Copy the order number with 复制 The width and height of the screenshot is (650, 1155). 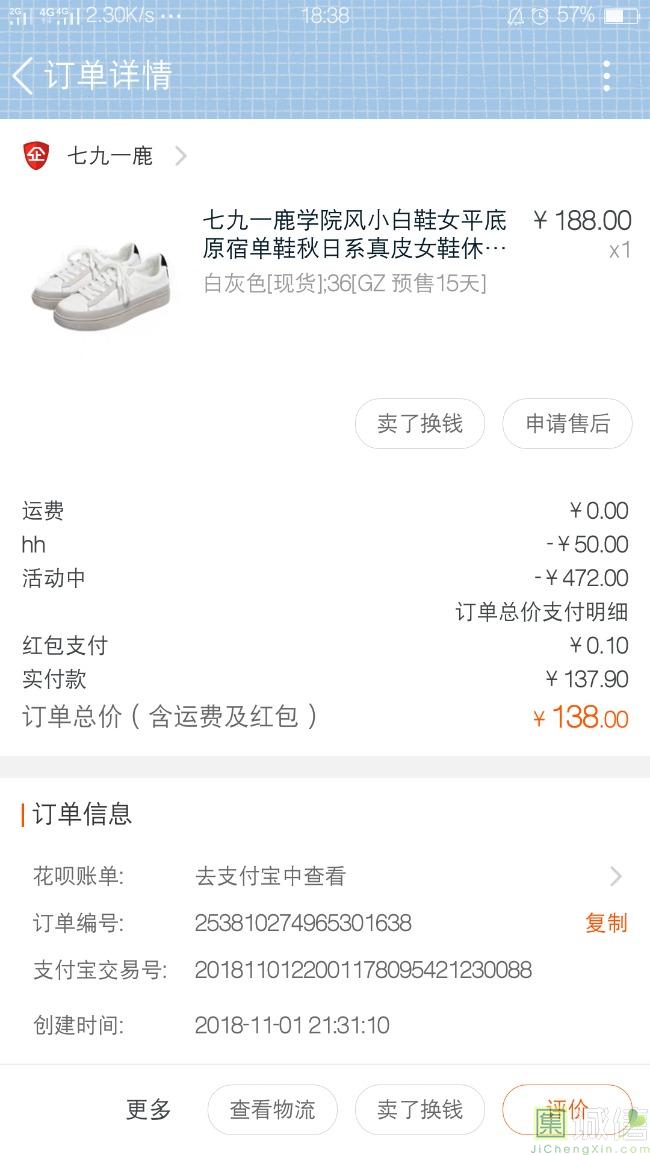606,923
